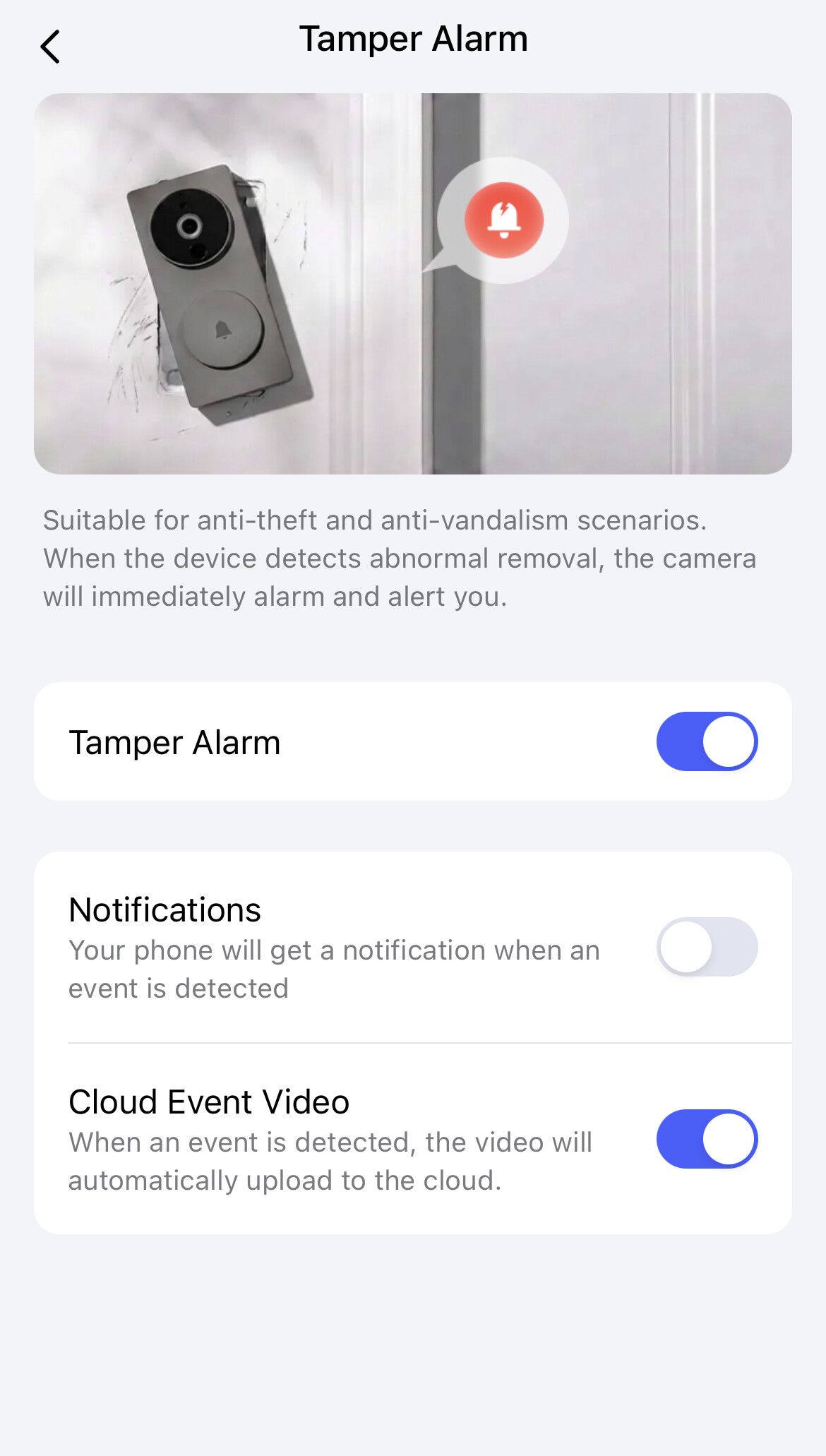Screen dimensions: 826x1456
Task: Turn off the Tamper Alarm switch
Action: (x=707, y=741)
